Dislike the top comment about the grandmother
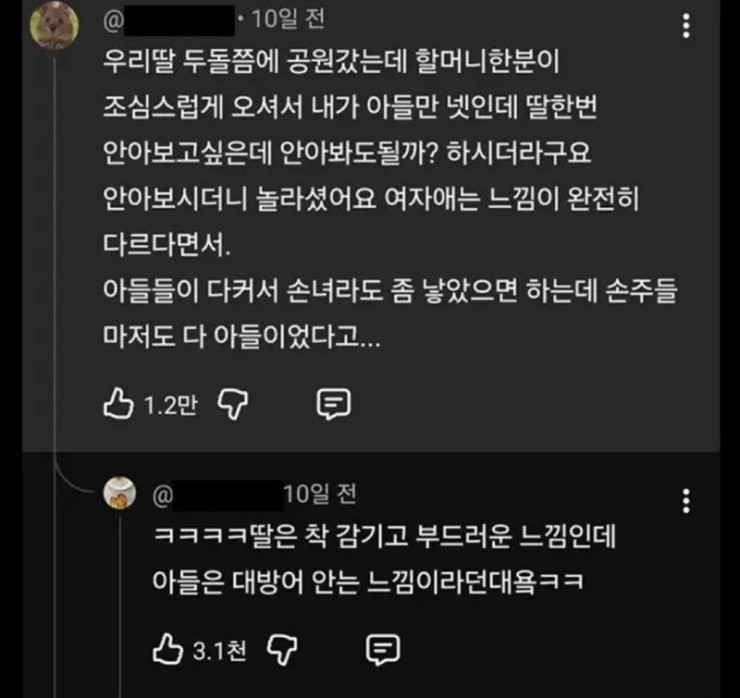Image resolution: width=740 pixels, height=698 pixels. click(233, 404)
